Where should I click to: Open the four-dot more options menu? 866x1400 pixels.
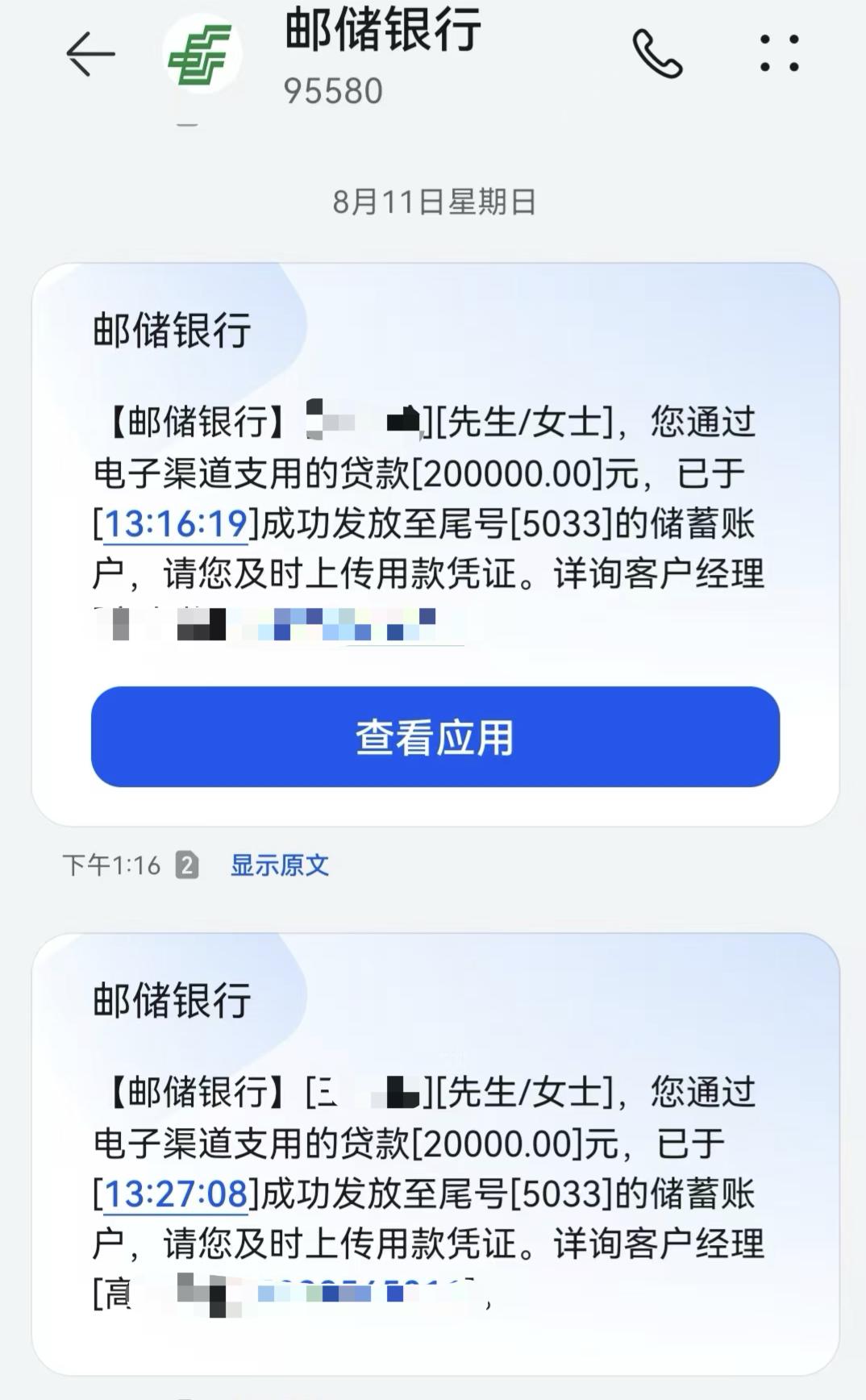point(779,54)
